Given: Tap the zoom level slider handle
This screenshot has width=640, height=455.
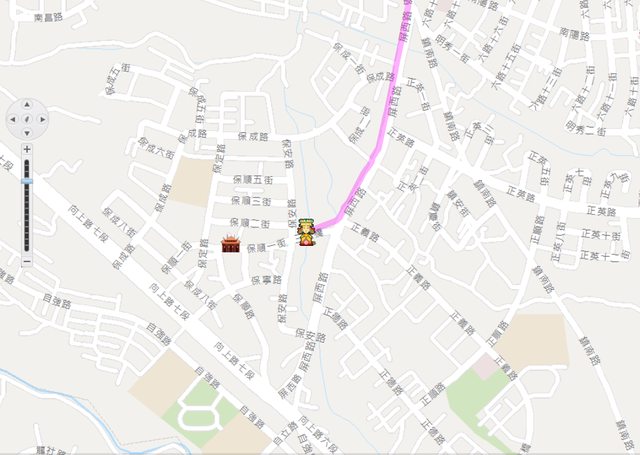Looking at the screenshot, I should point(27,181).
